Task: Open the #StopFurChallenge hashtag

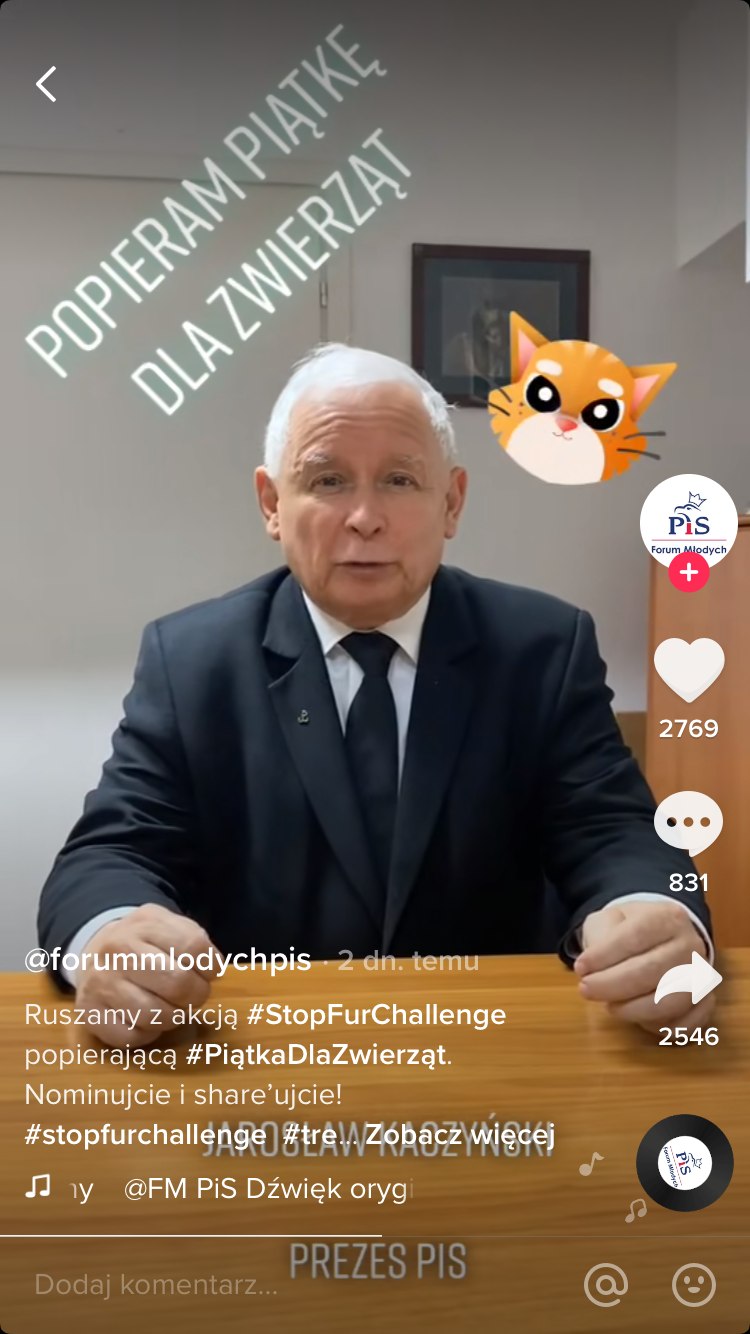Action: pyautogui.click(x=376, y=1015)
